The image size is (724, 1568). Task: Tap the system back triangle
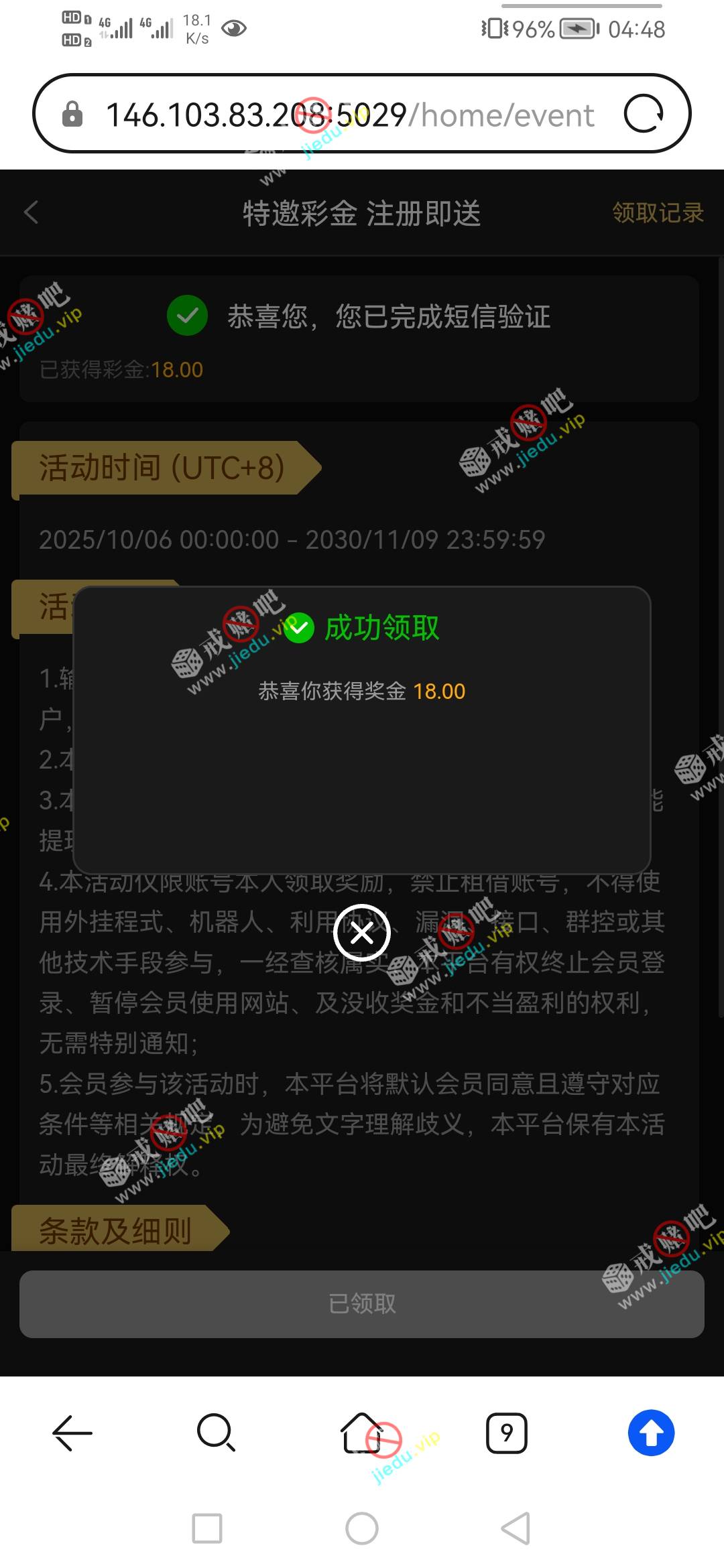pyautogui.click(x=516, y=1528)
